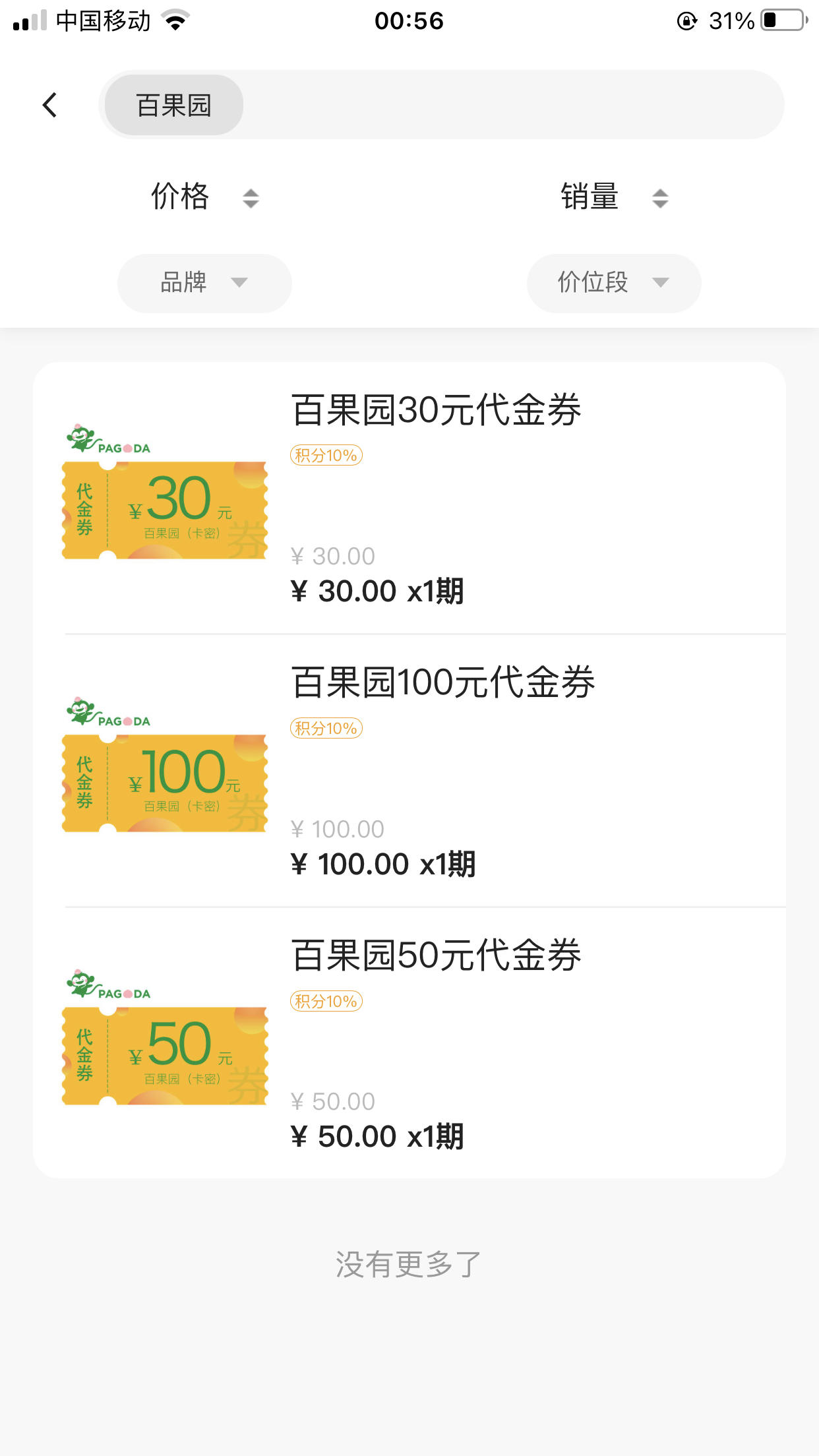Sort results by 价格

(x=205, y=197)
